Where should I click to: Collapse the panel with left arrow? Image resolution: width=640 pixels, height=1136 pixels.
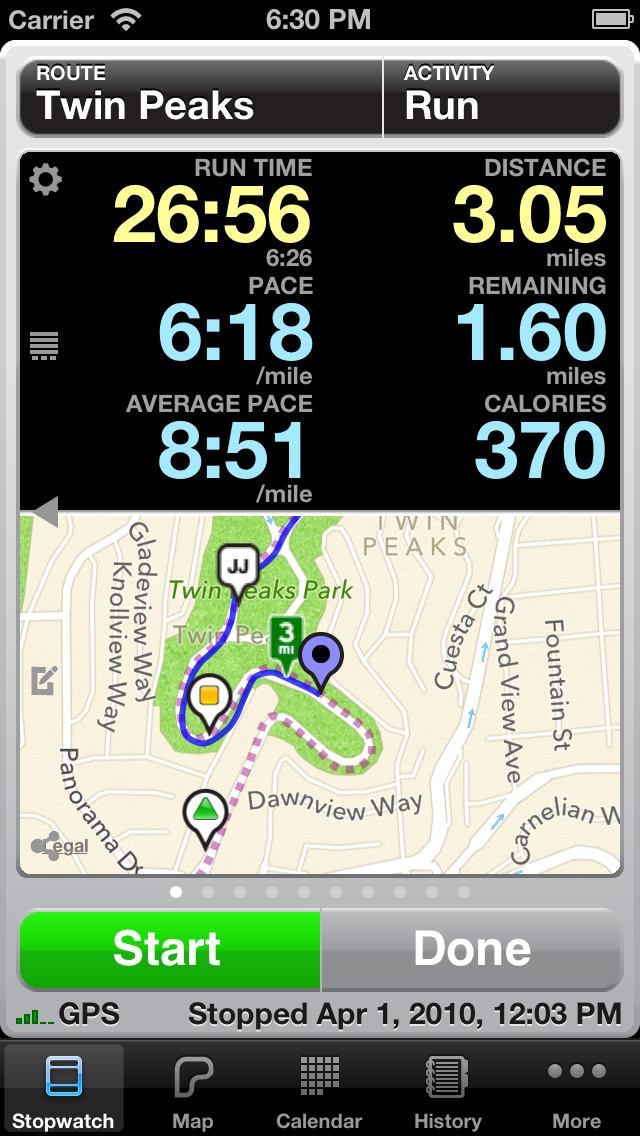pos(45,513)
